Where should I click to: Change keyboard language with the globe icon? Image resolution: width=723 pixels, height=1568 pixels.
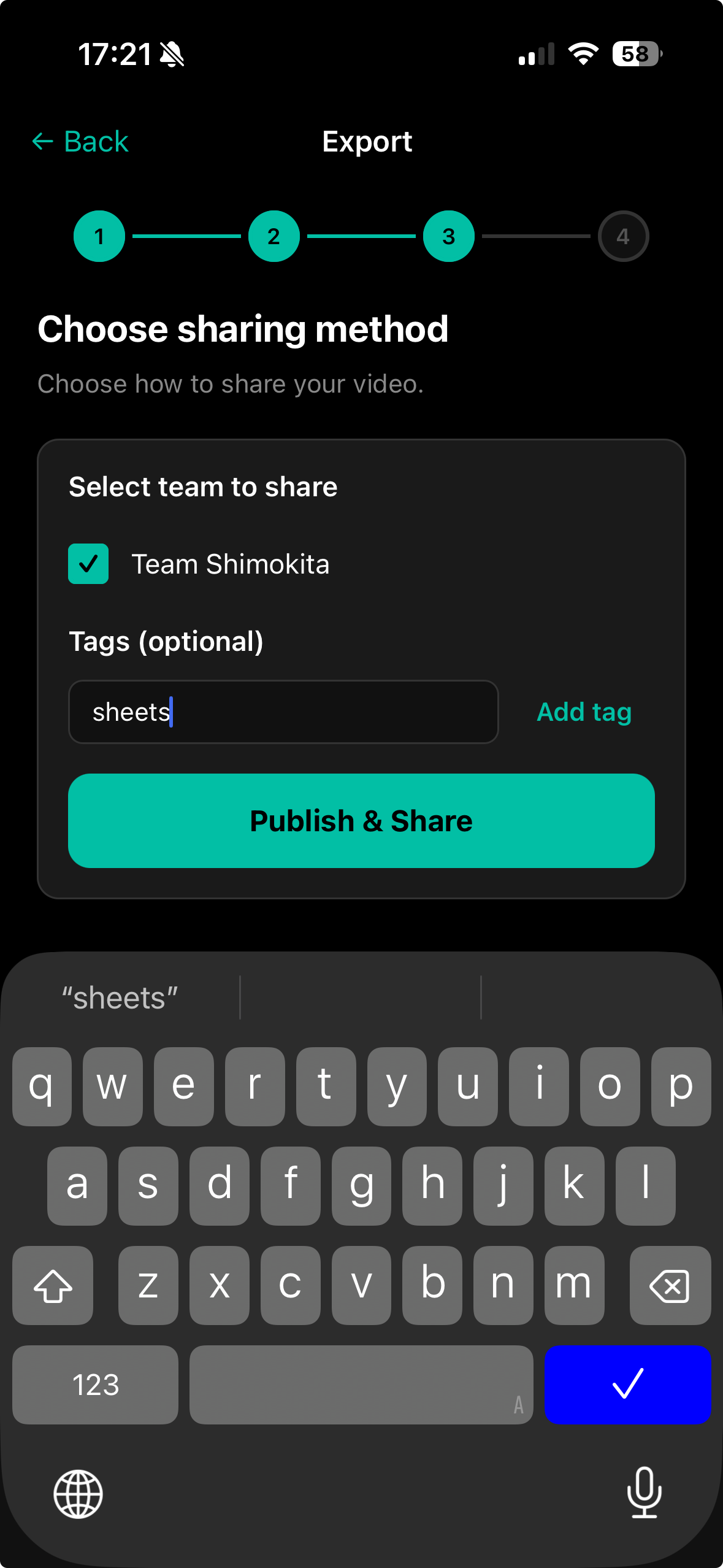click(x=78, y=1494)
